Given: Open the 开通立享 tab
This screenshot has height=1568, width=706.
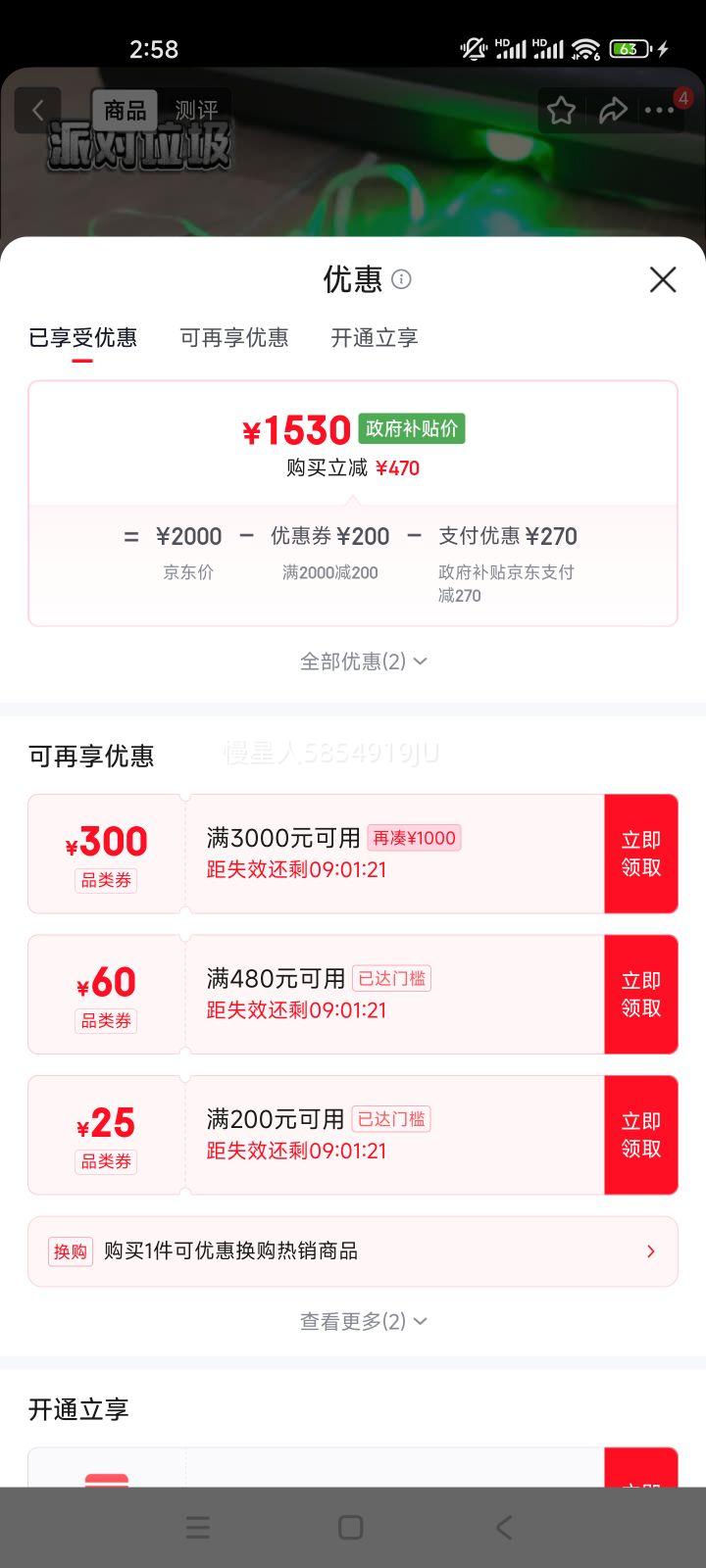Looking at the screenshot, I should [x=374, y=337].
